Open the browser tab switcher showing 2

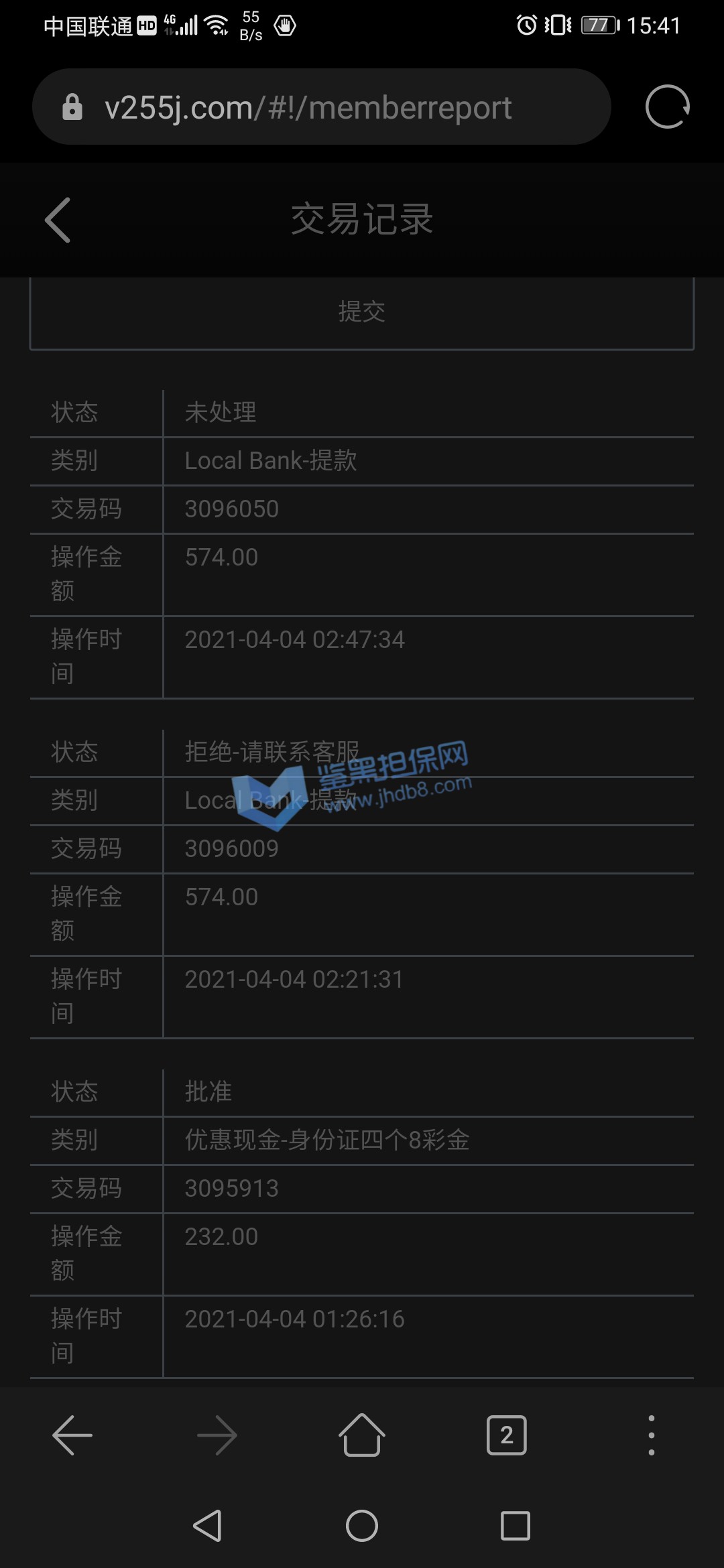506,1435
